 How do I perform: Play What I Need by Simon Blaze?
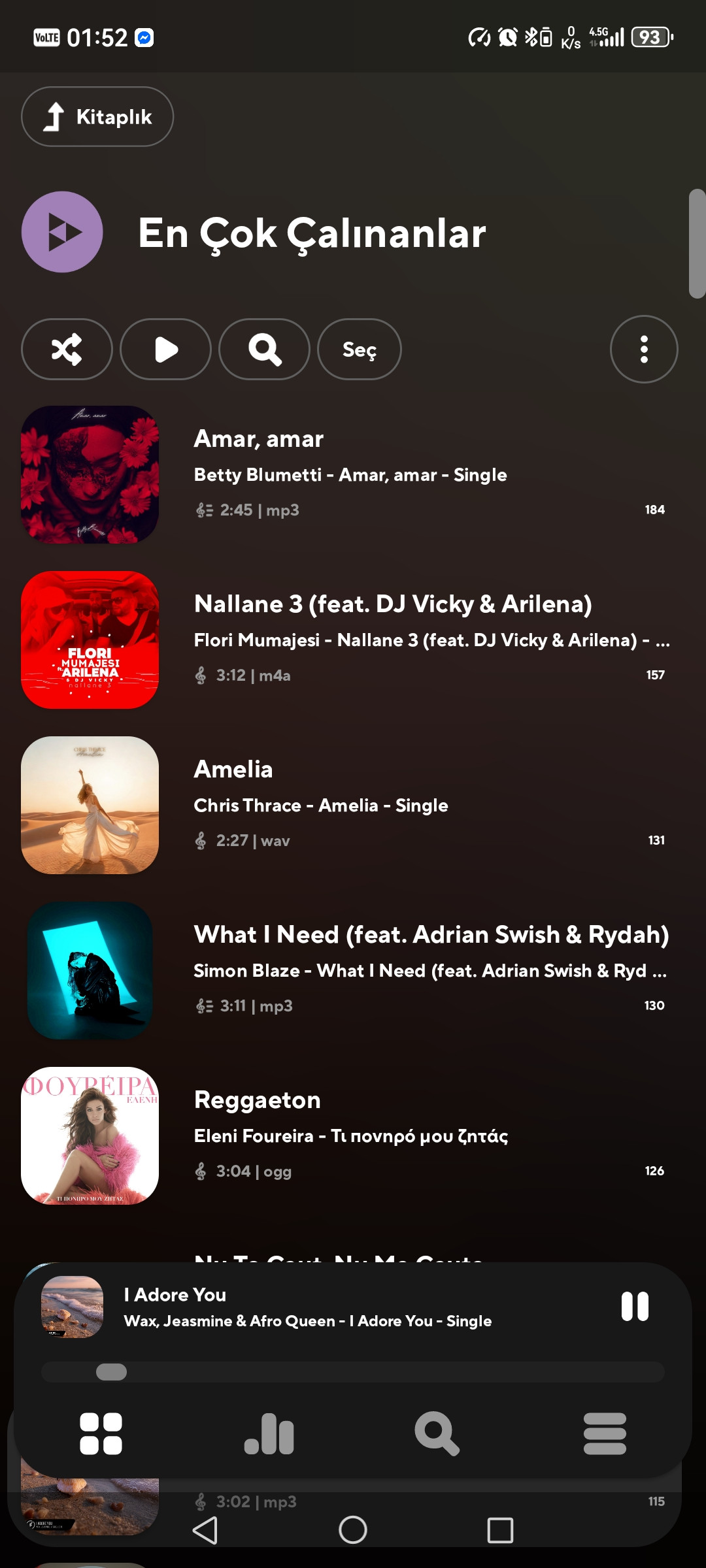(x=346, y=971)
